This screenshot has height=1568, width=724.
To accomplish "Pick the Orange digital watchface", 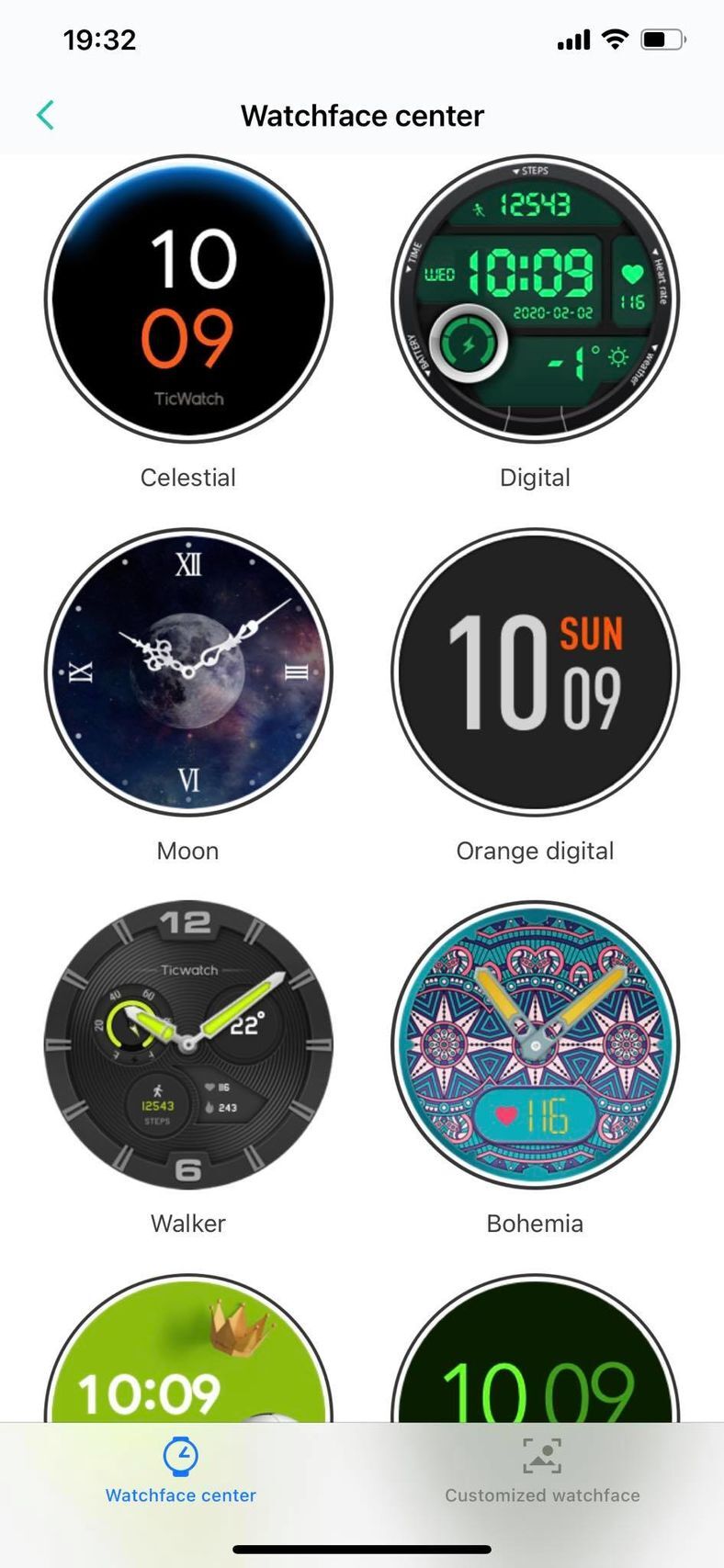I will point(535,671).
